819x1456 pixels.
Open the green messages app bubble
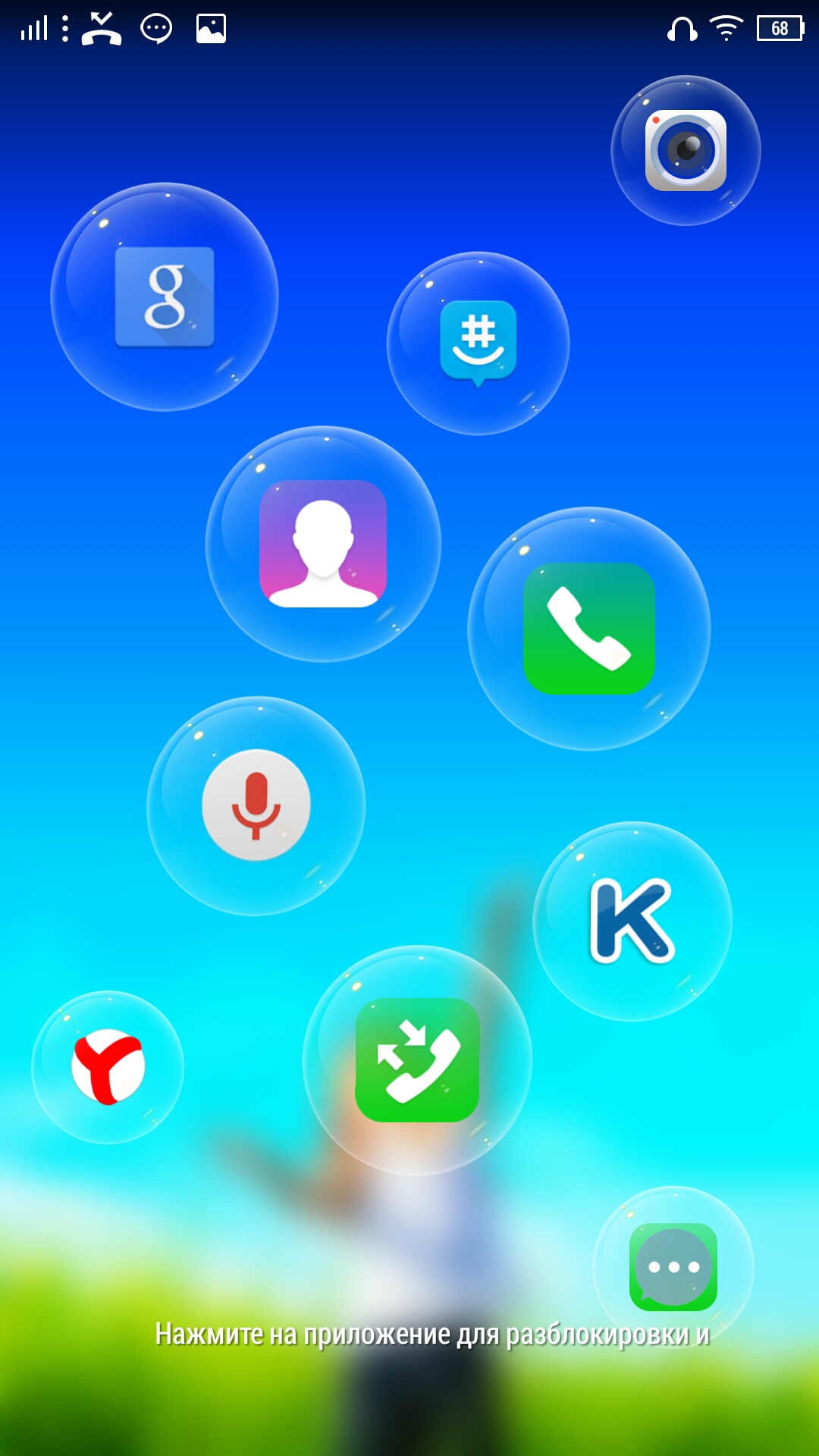(x=673, y=1267)
